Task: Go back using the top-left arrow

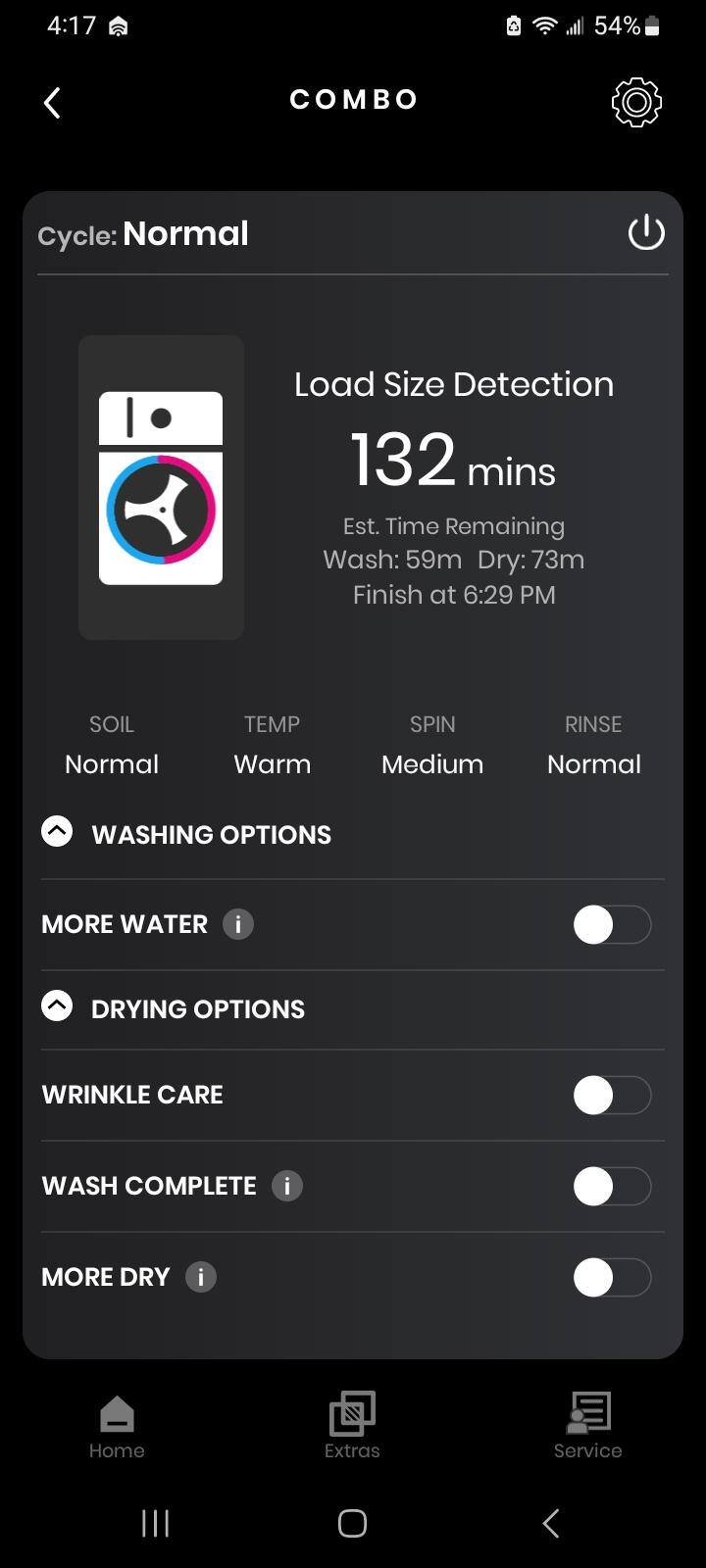Action: pyautogui.click(x=53, y=102)
